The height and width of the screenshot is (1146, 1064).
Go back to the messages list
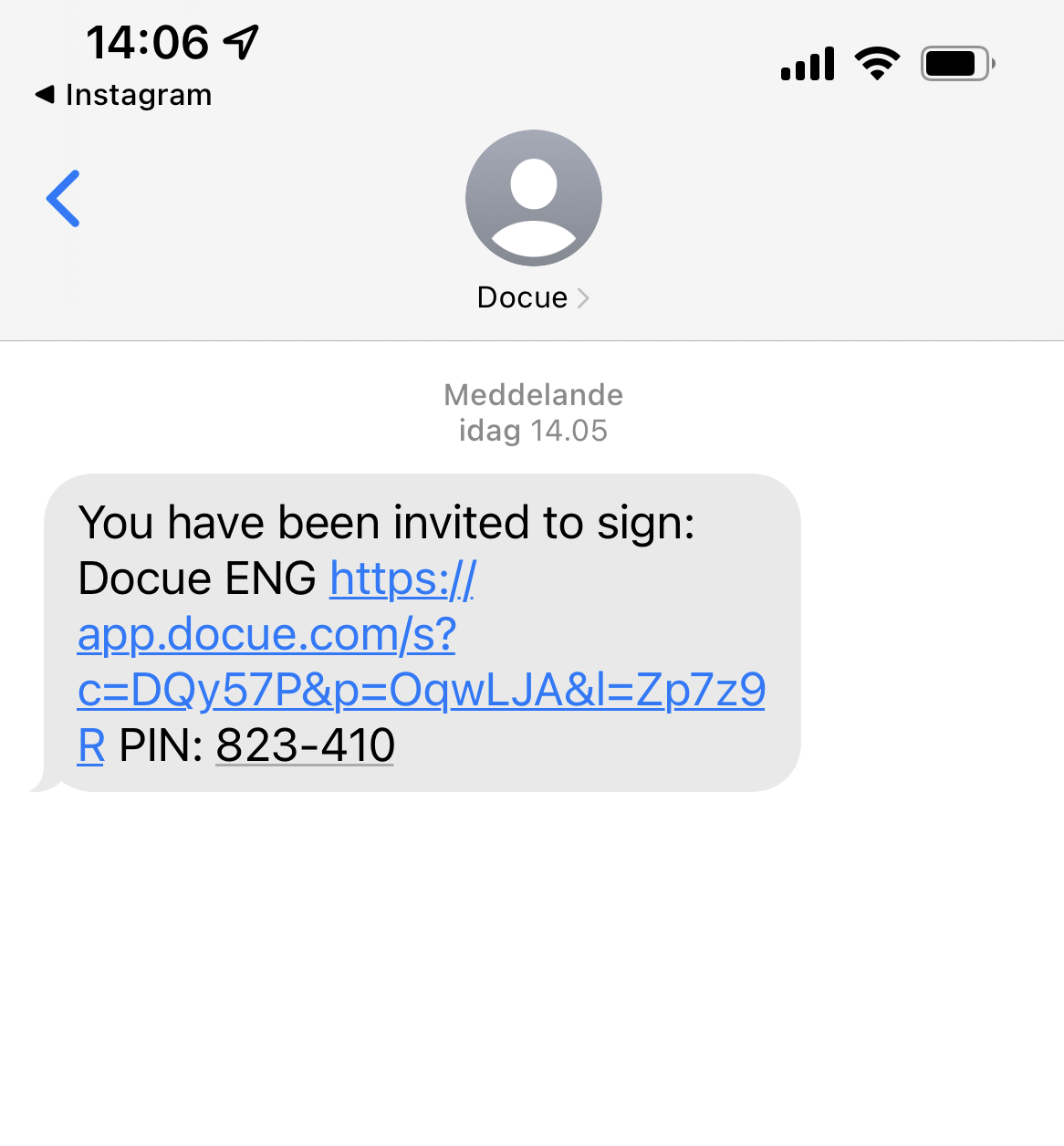pos(64,198)
